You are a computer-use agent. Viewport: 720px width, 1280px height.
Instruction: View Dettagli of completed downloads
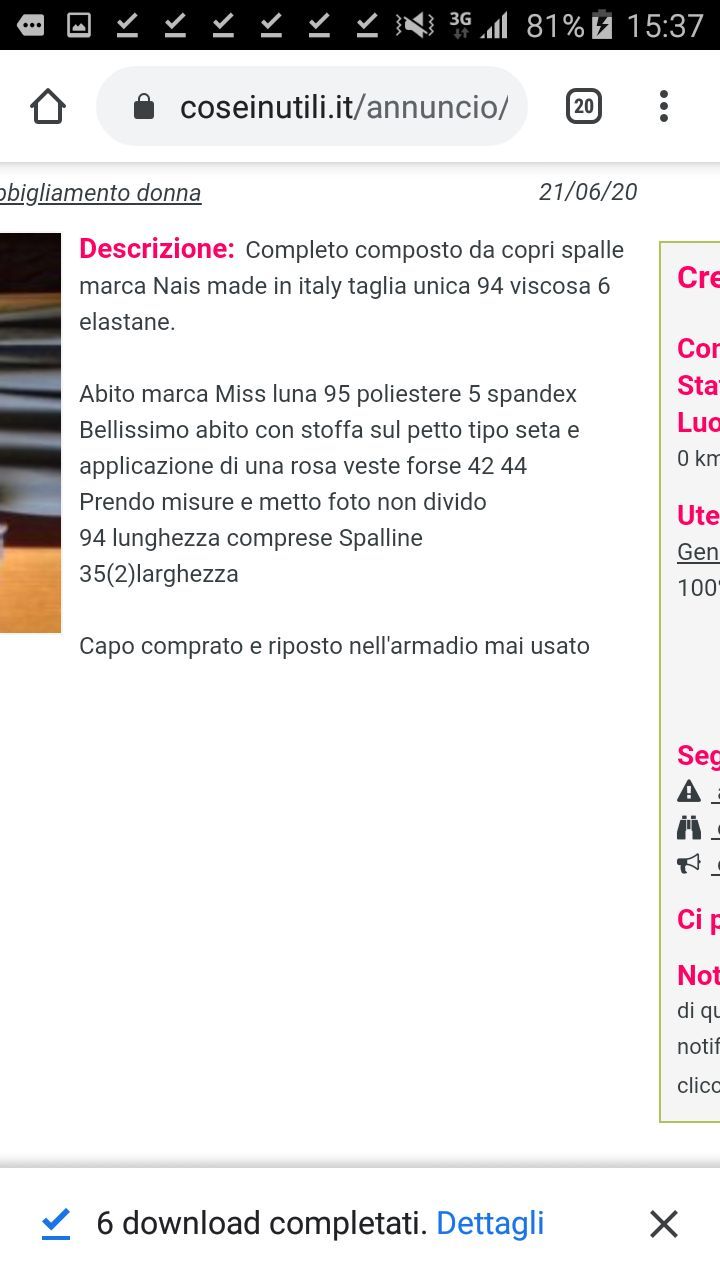tap(490, 1223)
